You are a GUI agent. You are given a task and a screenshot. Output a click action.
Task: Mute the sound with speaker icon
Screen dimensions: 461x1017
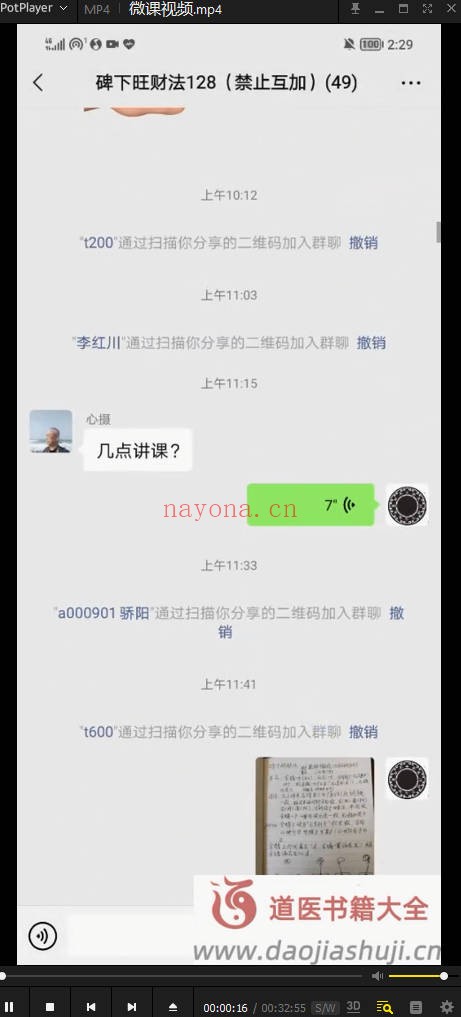pyautogui.click(x=377, y=975)
